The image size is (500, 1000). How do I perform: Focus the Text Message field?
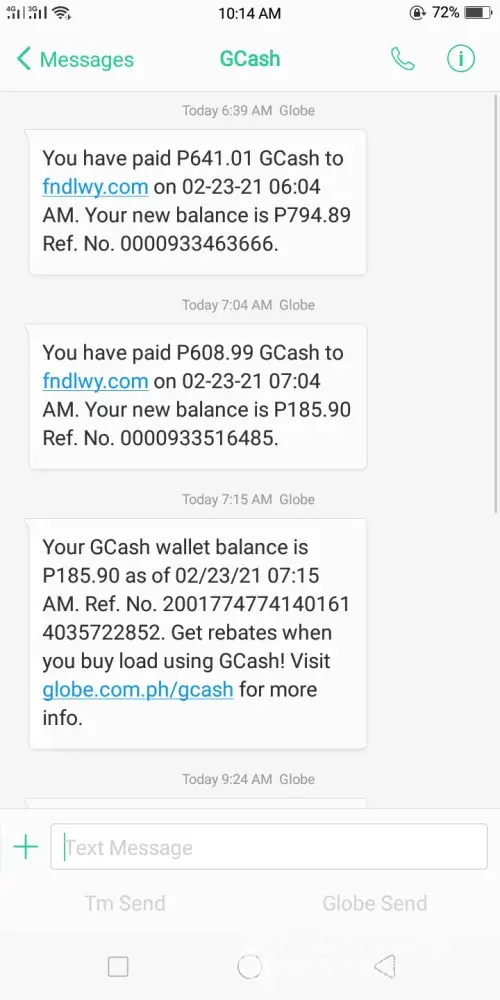click(269, 847)
